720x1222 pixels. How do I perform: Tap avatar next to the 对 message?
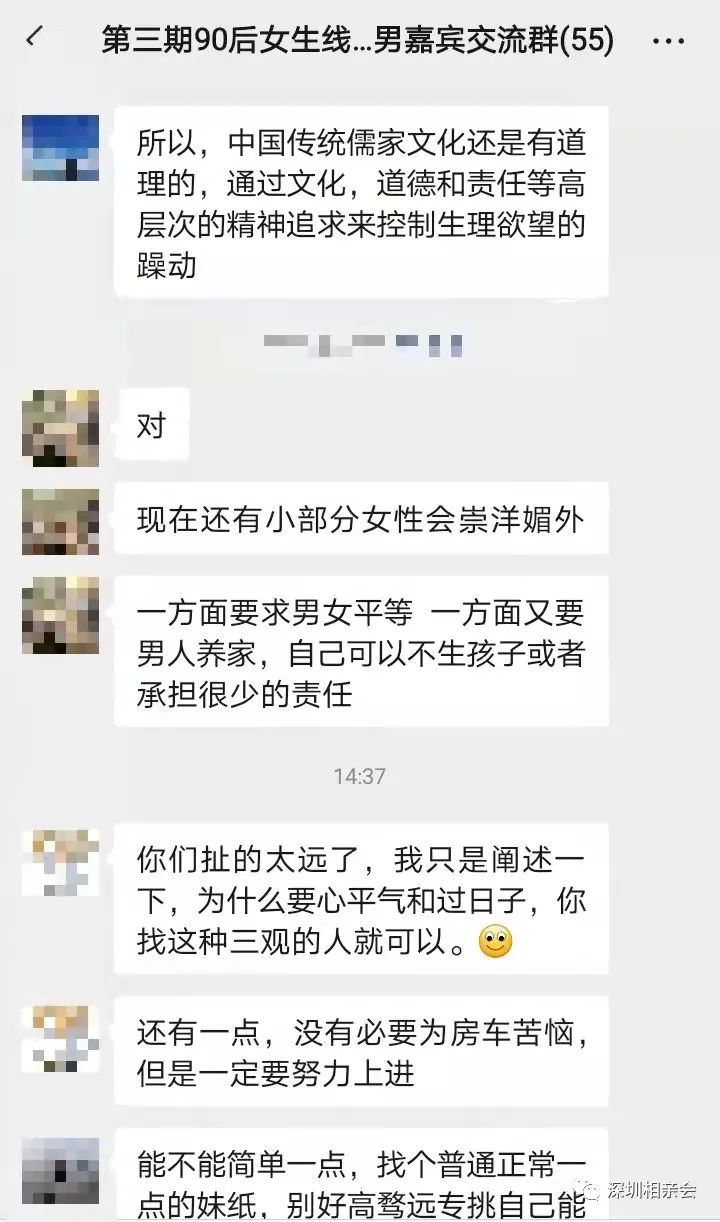pyautogui.click(x=60, y=428)
